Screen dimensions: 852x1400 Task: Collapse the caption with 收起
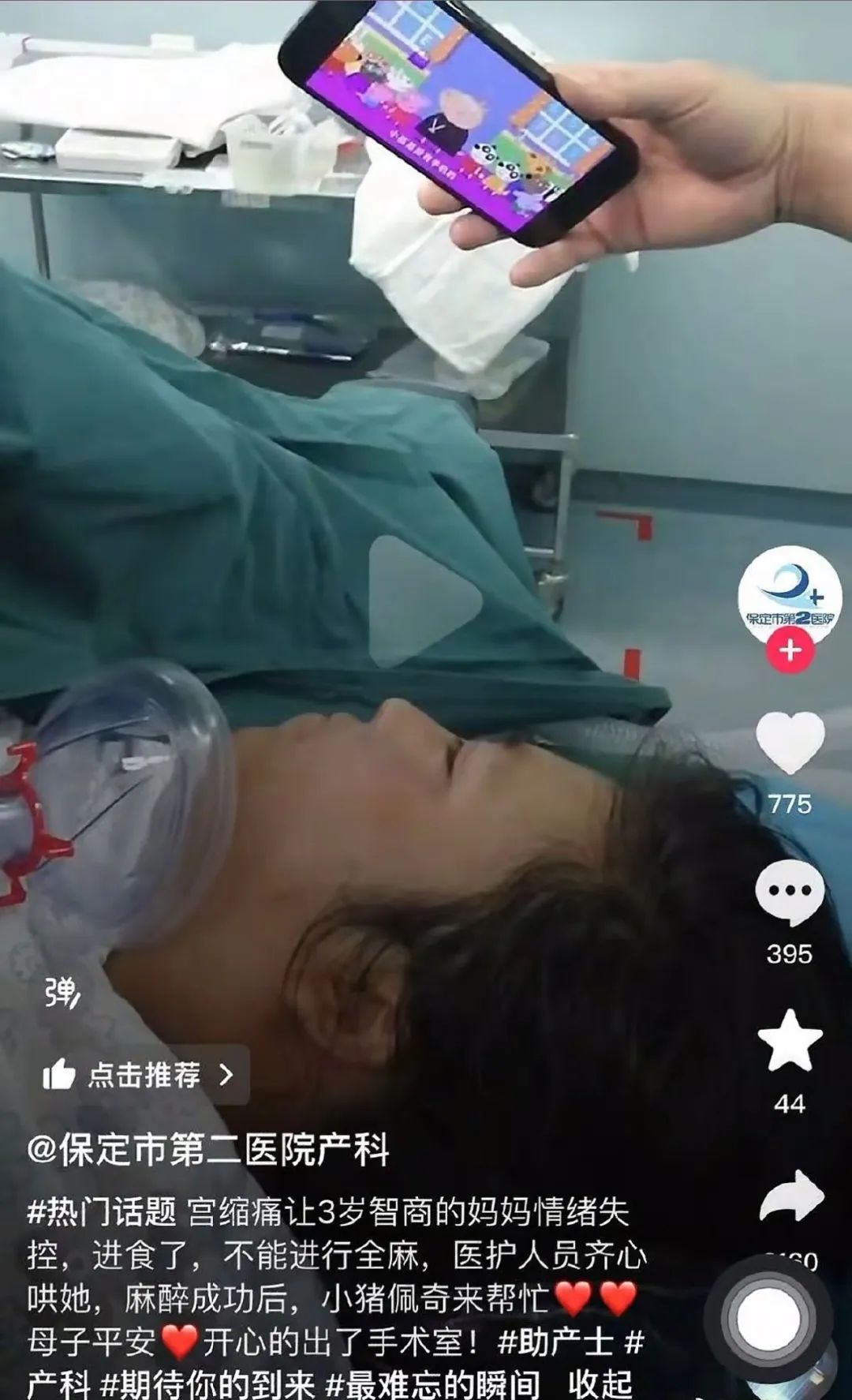pyautogui.click(x=600, y=1383)
